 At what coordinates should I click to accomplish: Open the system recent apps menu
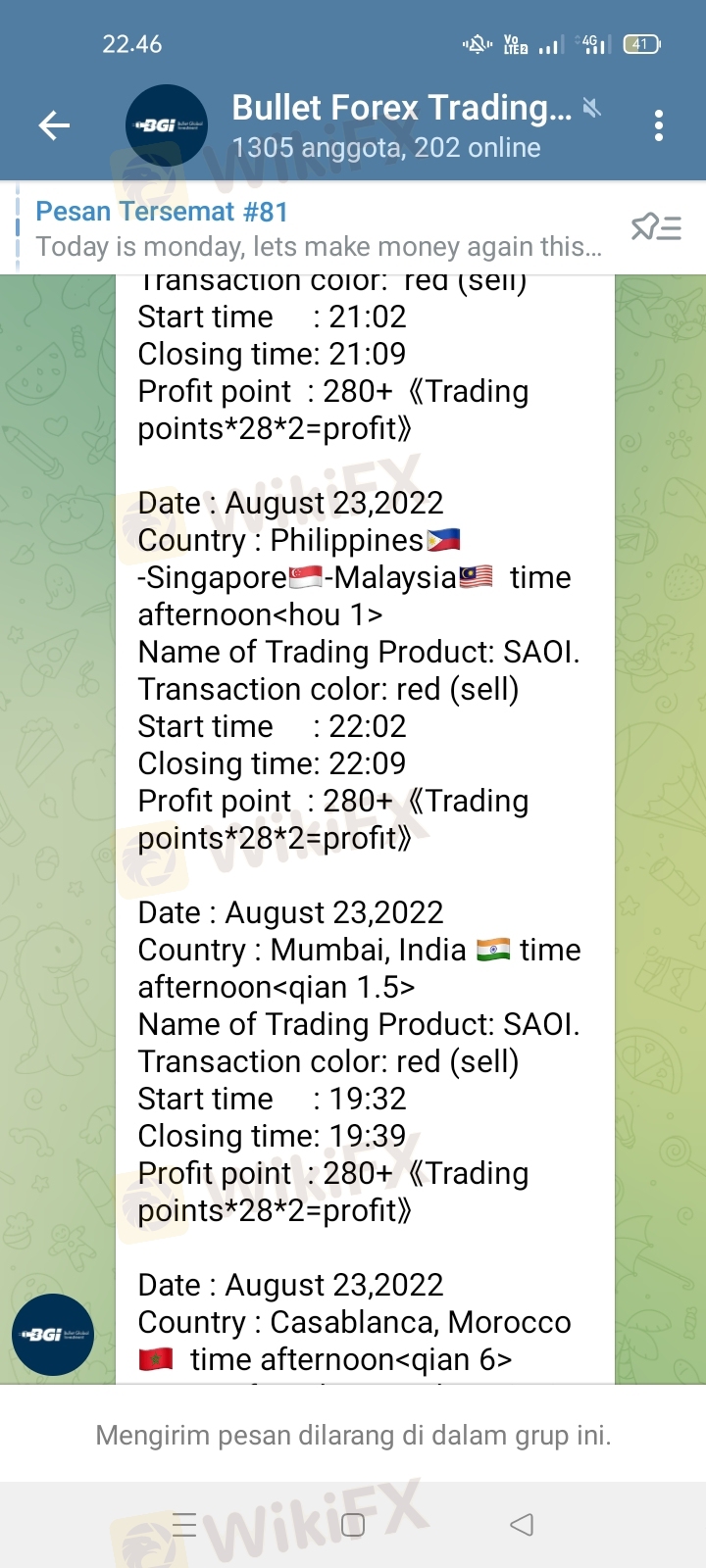pyautogui.click(x=184, y=1524)
